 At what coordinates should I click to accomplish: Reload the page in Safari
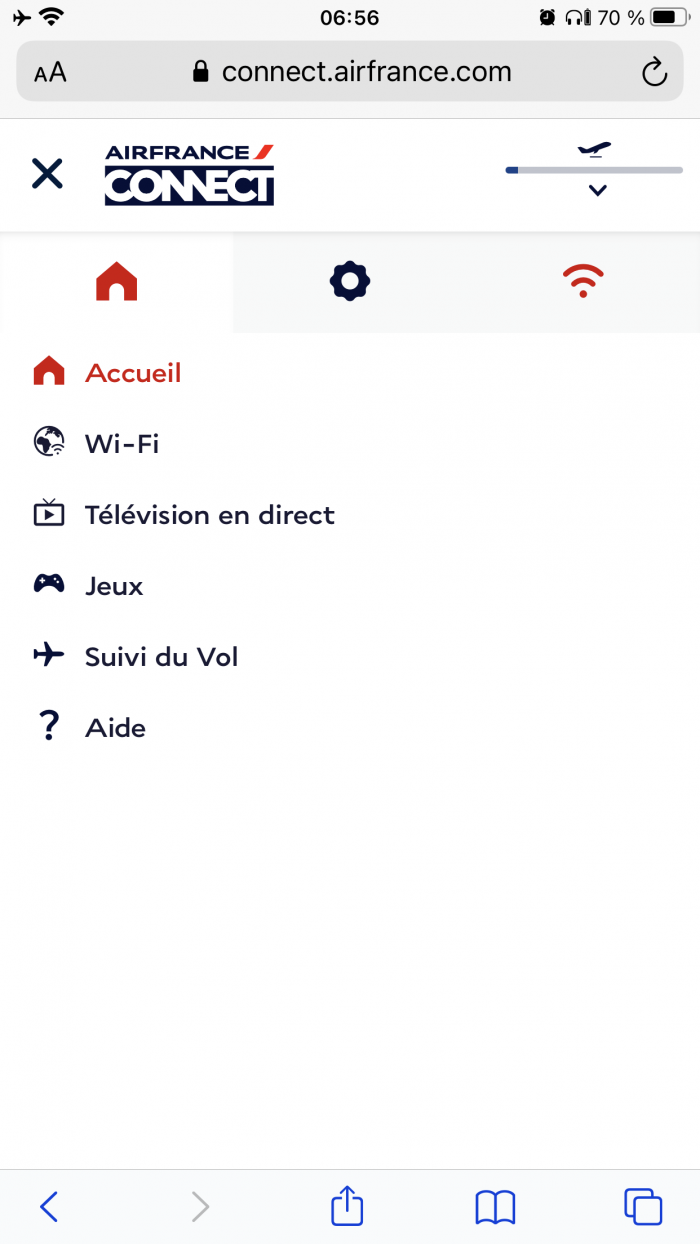click(x=654, y=72)
